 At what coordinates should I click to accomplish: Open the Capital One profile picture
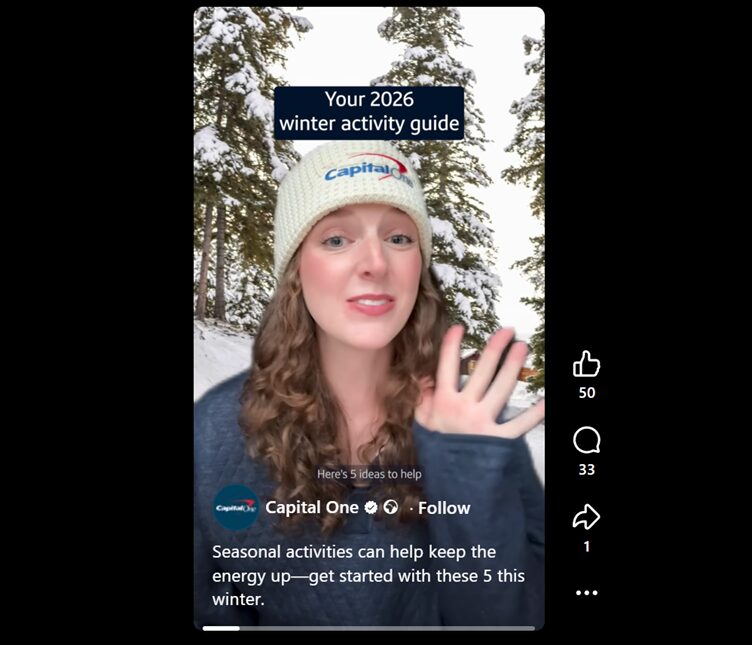(236, 507)
